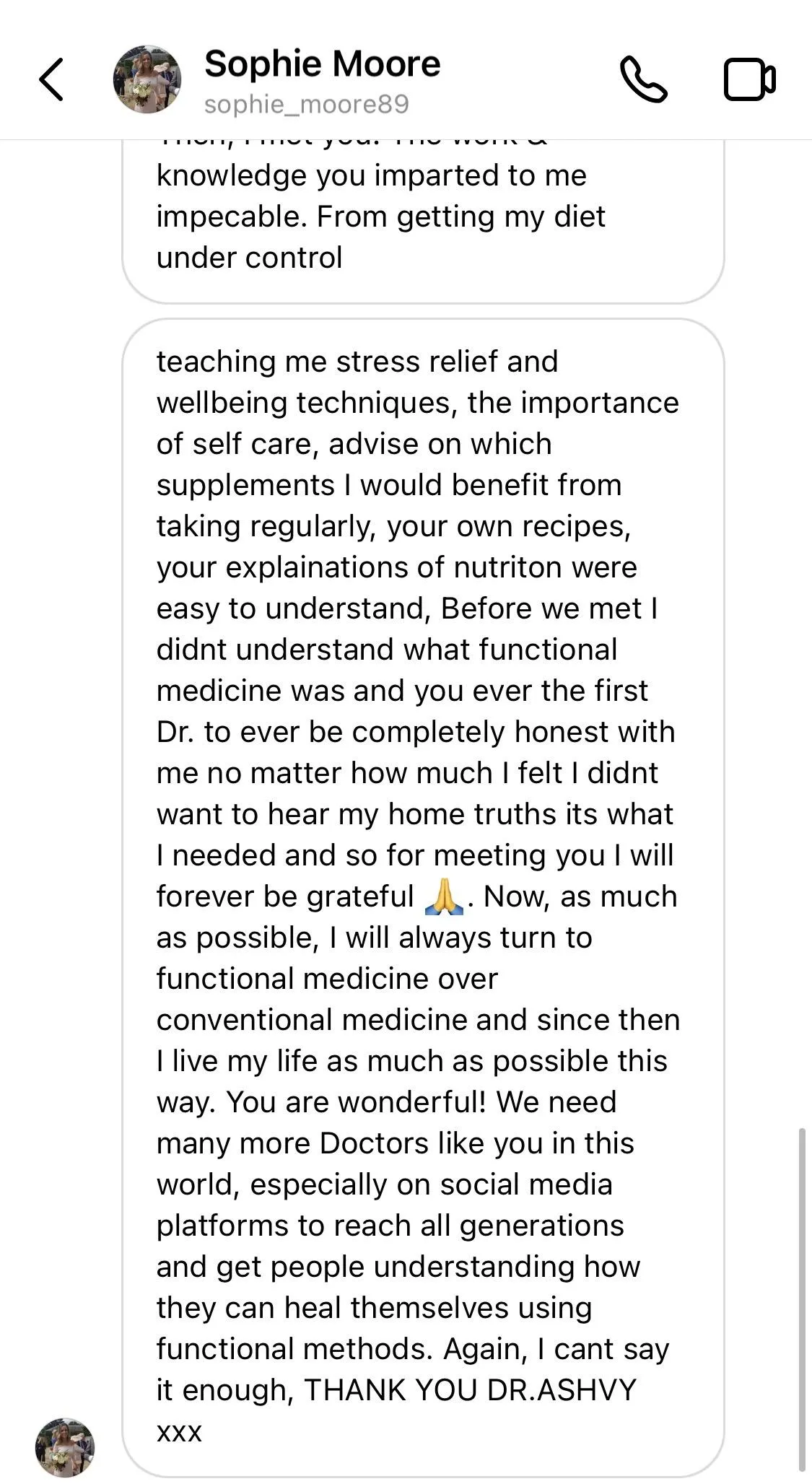Go back to the message list
Viewport: 812px width, 1484px height.
tap(52, 79)
